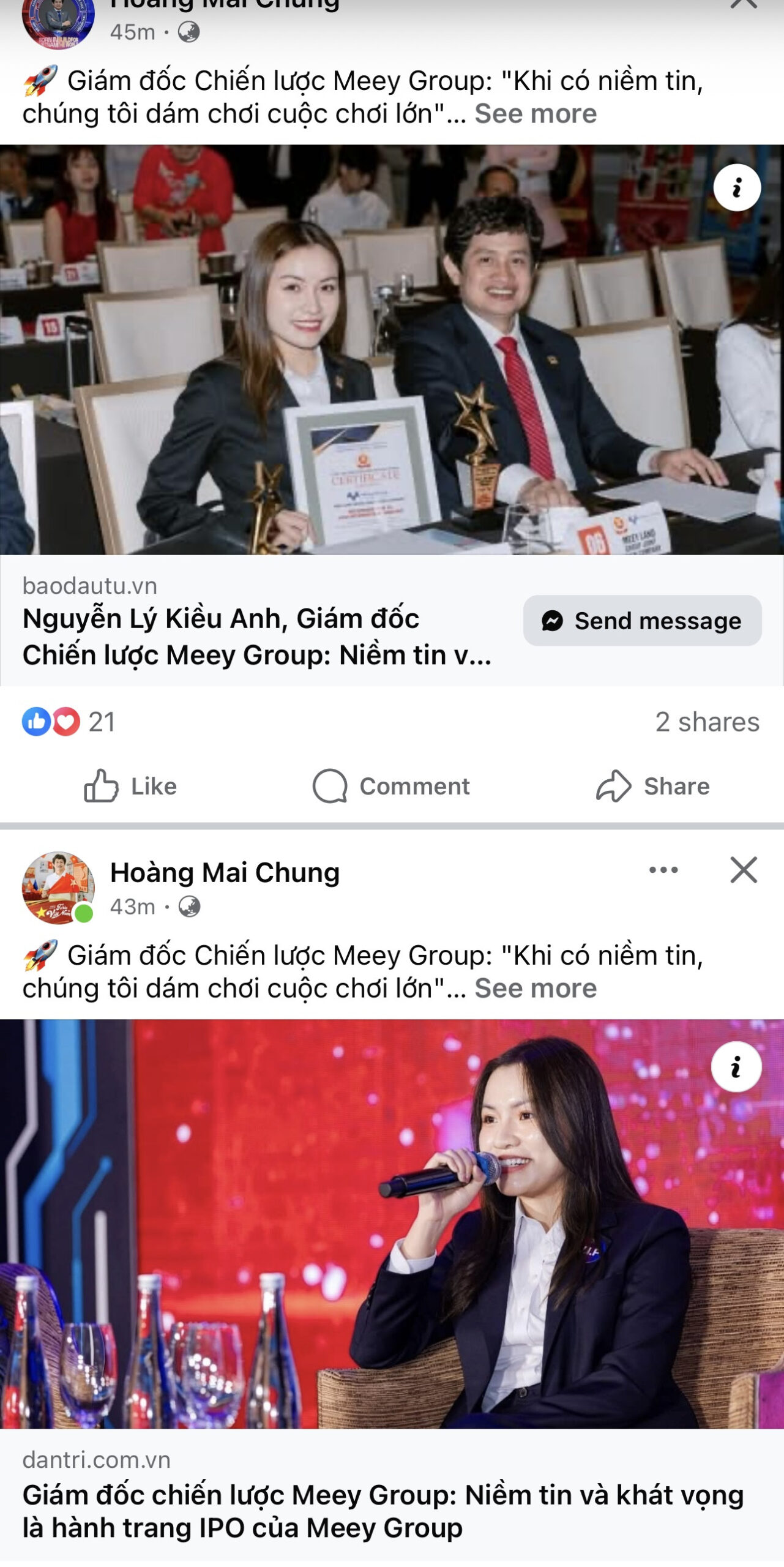Tap Send message button
This screenshot has height=1567, width=784.
[642, 621]
